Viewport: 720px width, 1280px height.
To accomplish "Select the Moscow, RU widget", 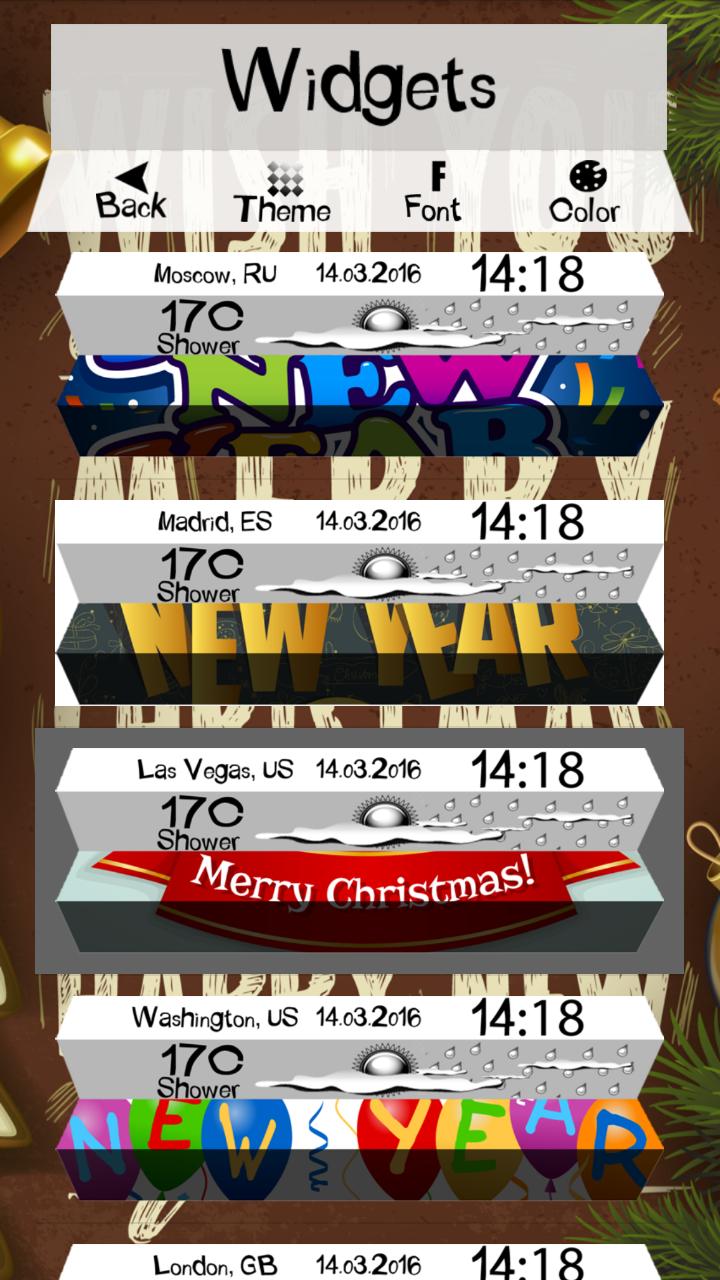I will tap(360, 355).
